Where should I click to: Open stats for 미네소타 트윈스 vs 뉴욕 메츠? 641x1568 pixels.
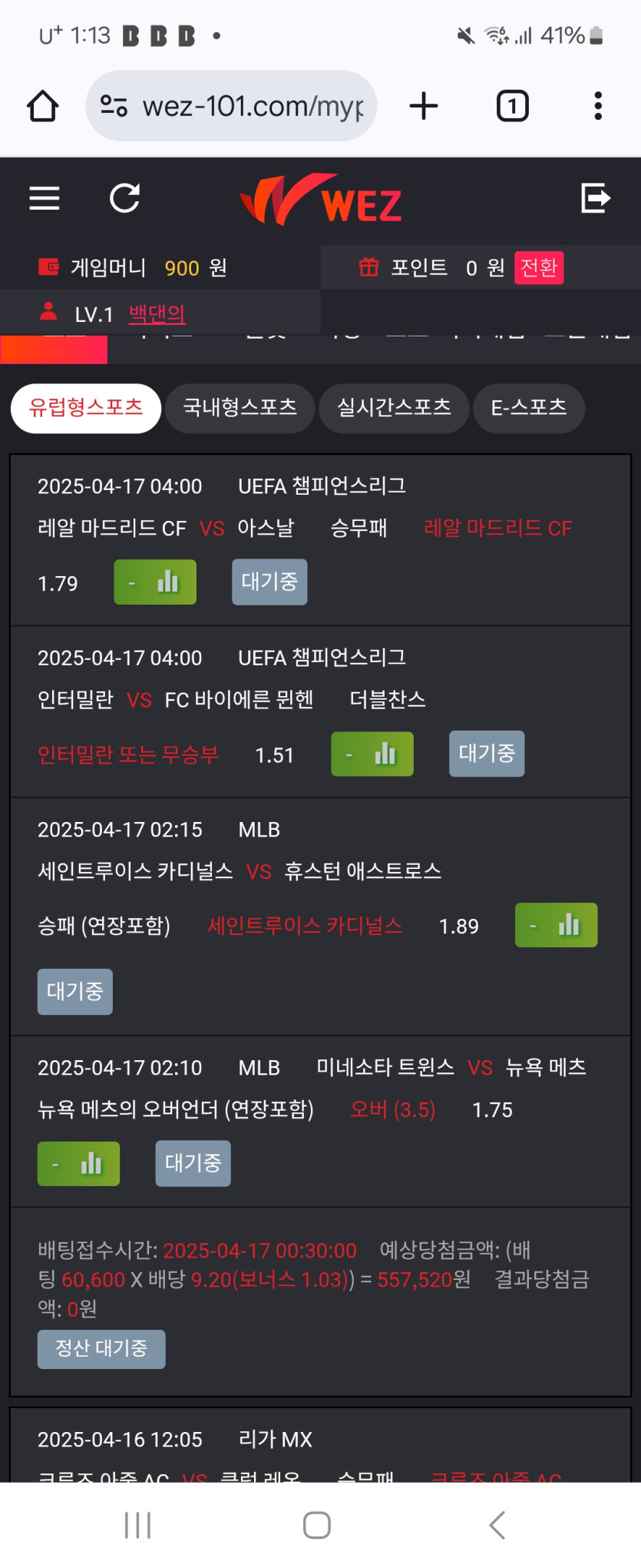[x=78, y=1164]
